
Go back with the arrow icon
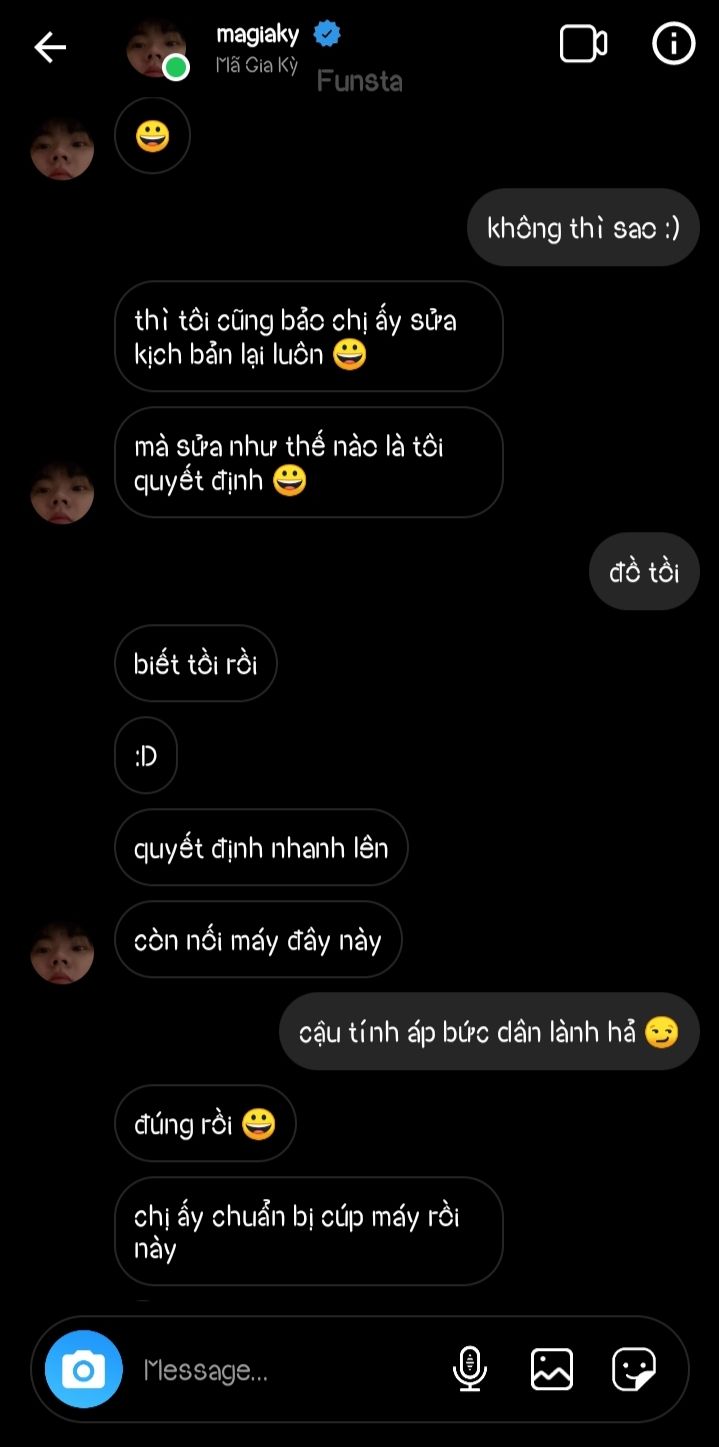(x=50, y=47)
